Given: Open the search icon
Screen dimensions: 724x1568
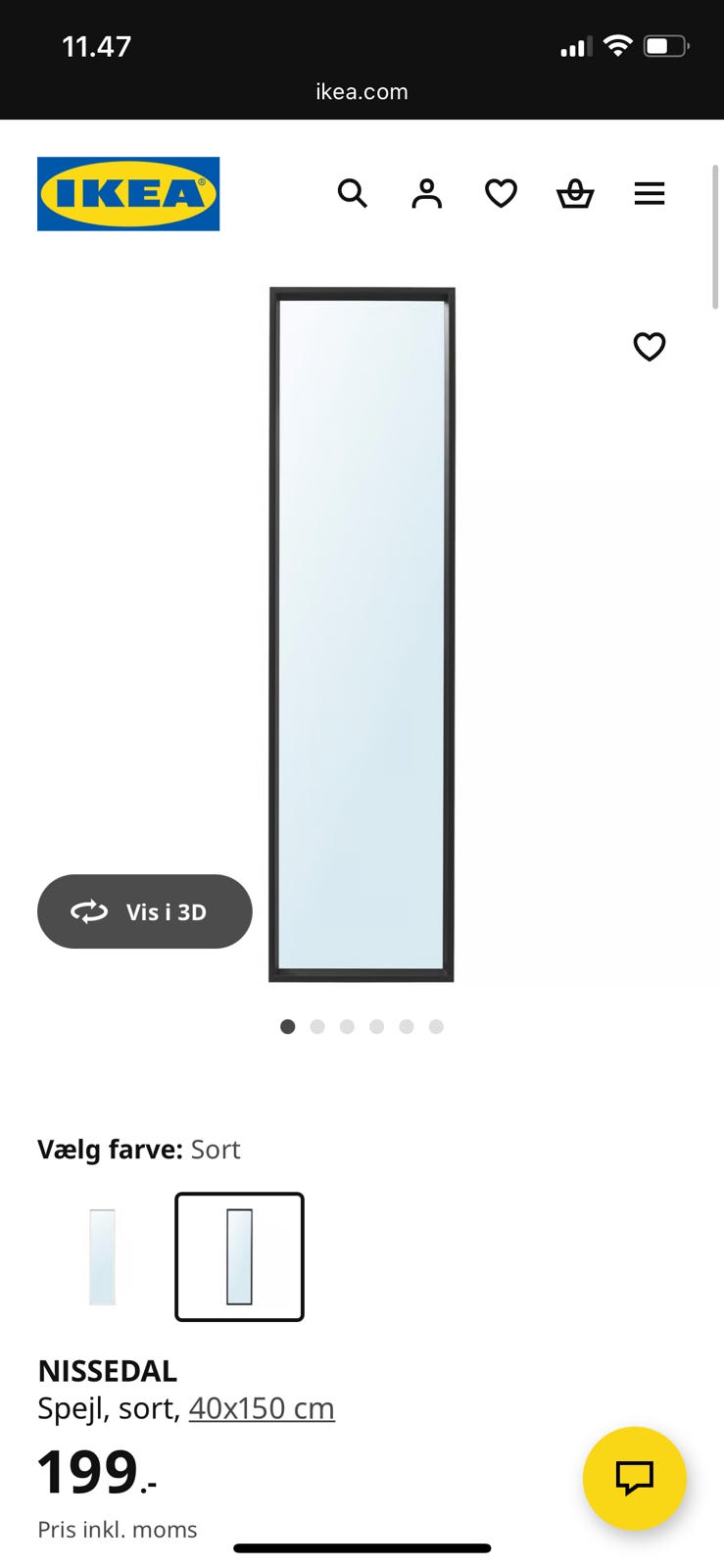Looking at the screenshot, I should click(353, 193).
